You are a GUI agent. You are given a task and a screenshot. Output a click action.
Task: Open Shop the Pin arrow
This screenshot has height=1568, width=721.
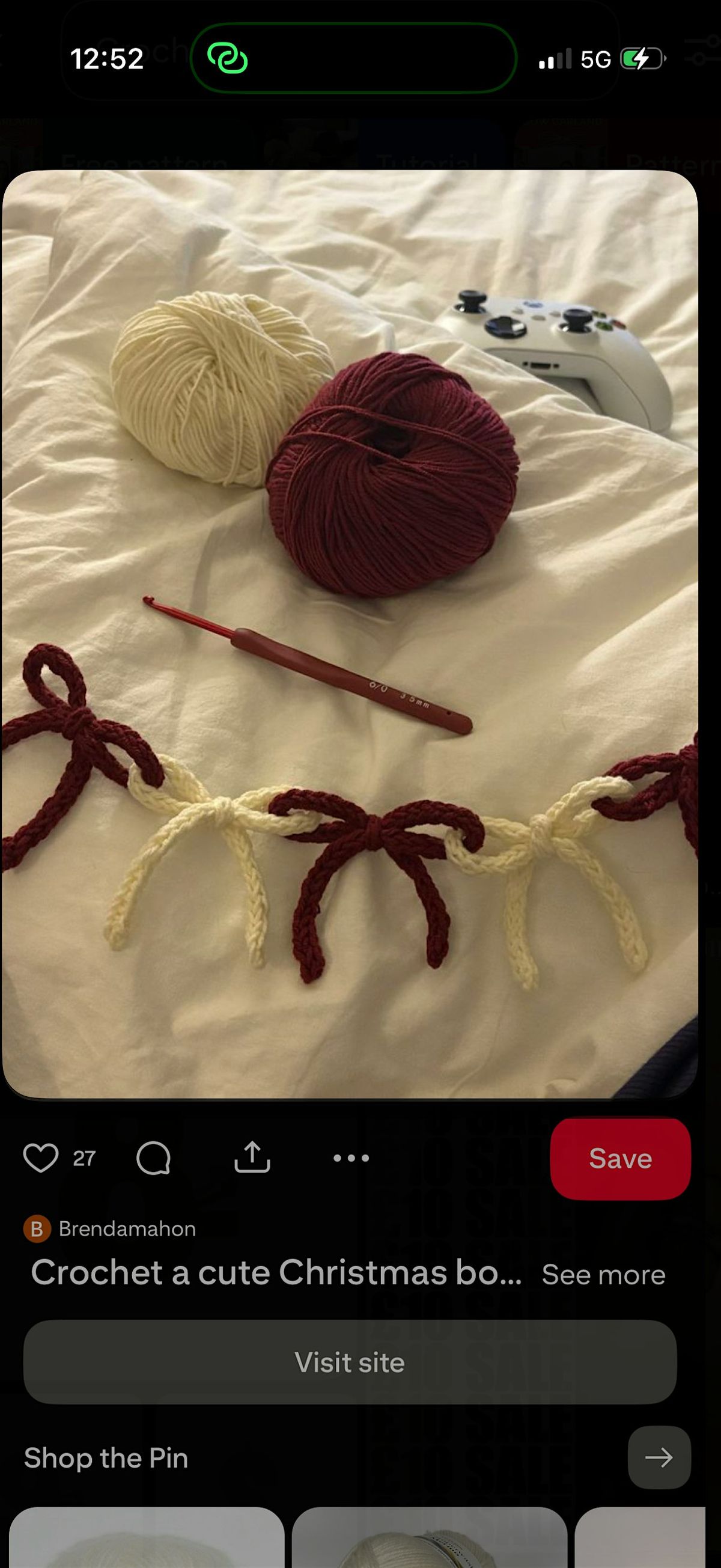tap(659, 1457)
